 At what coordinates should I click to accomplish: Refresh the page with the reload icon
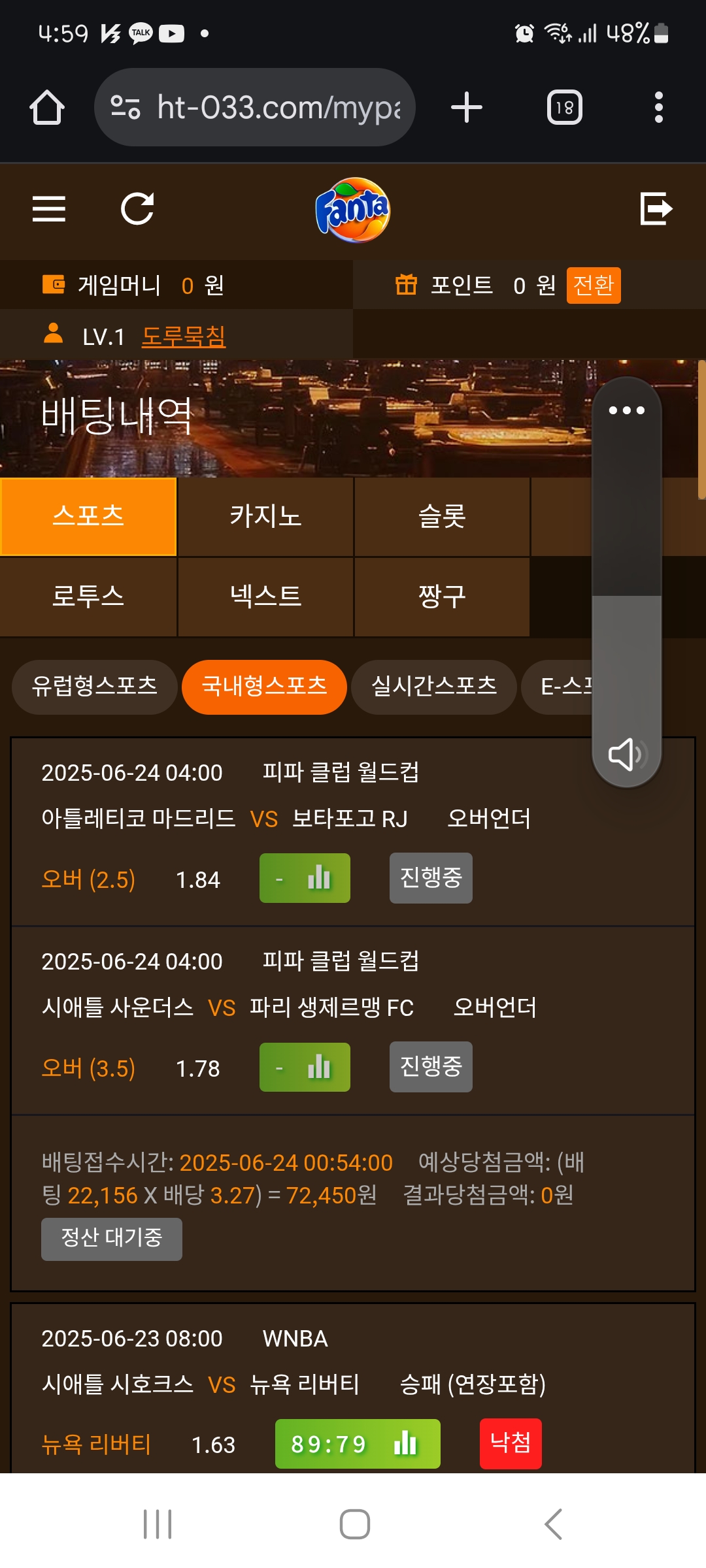[137, 209]
